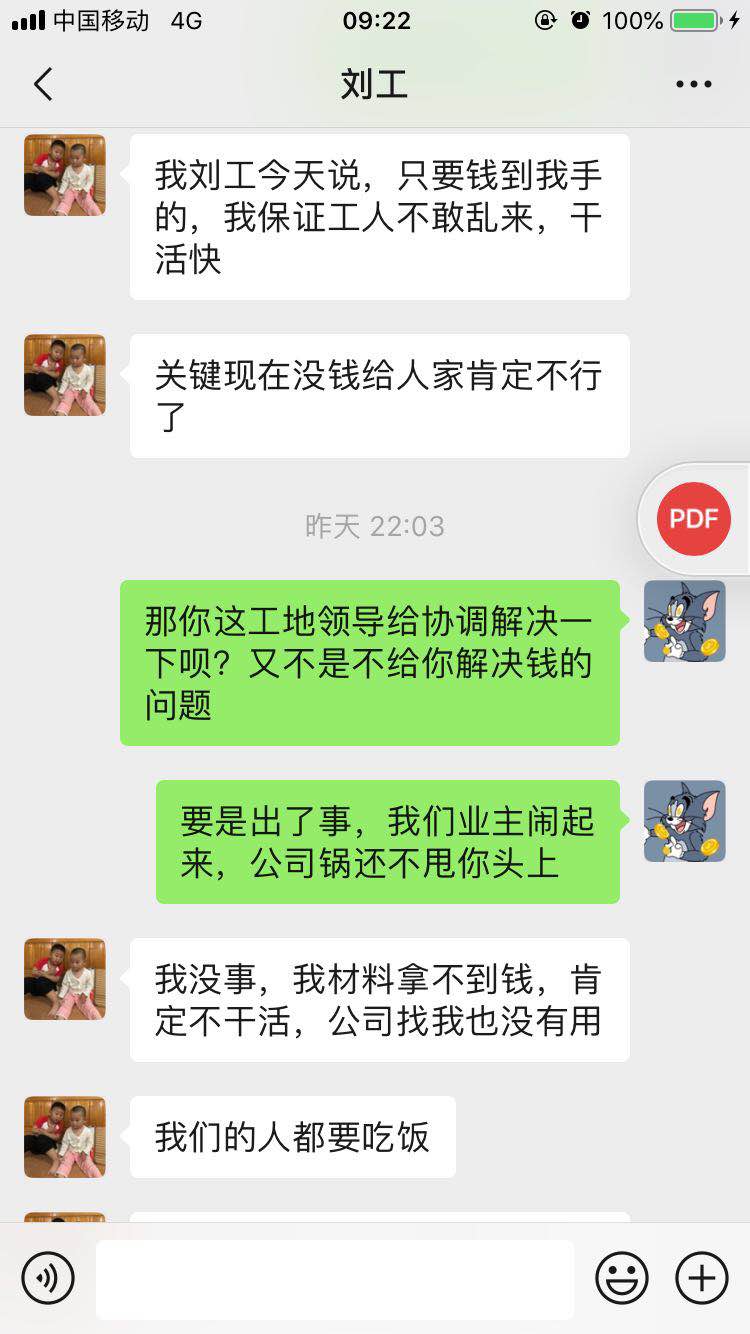Open the plus attachments menu

pos(702,1278)
